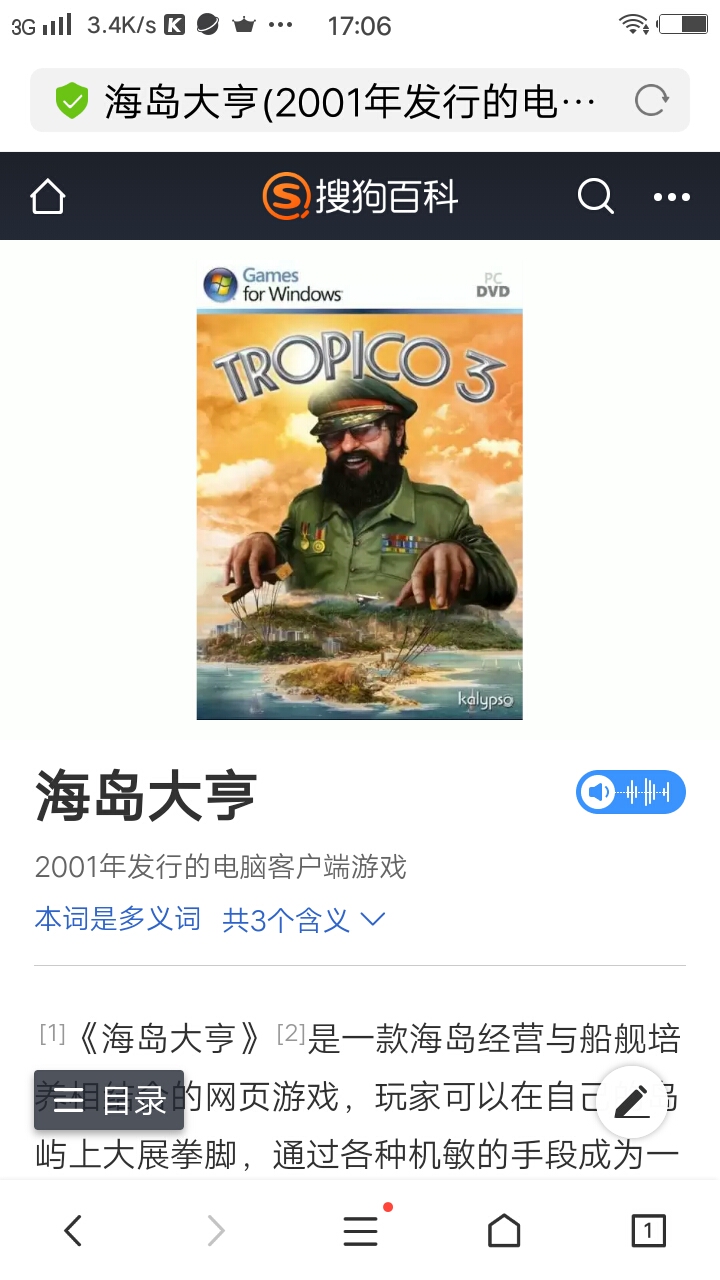Open reference [2] citation

tap(290, 1034)
